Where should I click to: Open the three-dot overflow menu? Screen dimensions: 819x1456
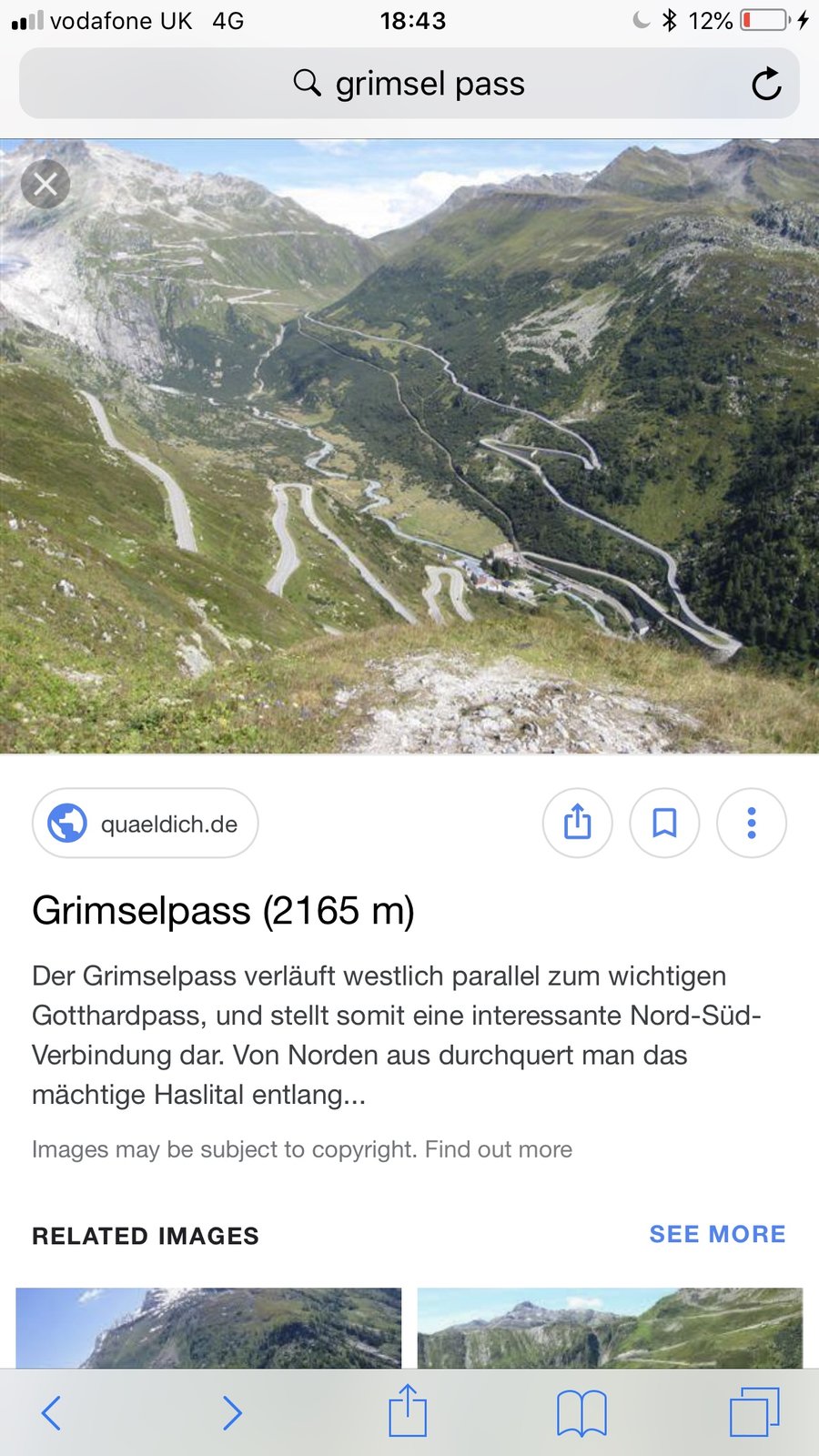click(751, 824)
